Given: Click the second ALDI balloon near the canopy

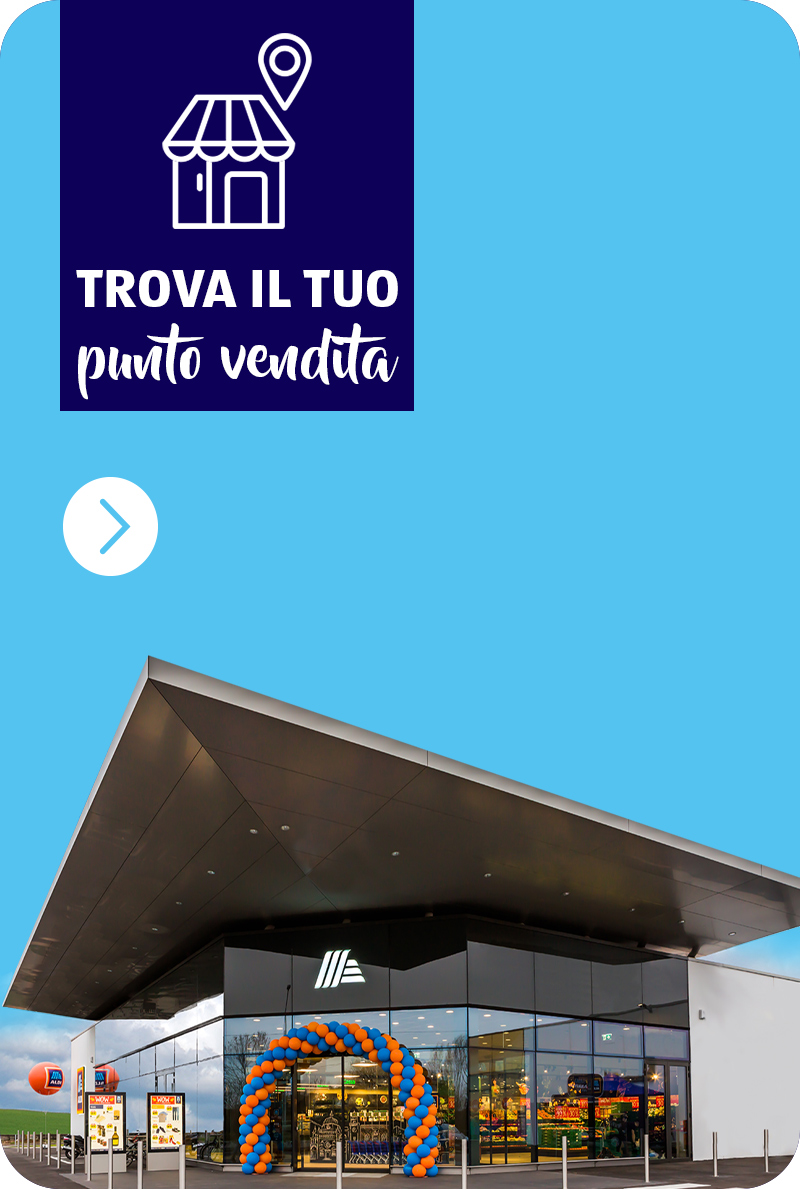Looking at the screenshot, I should click(x=108, y=1077).
